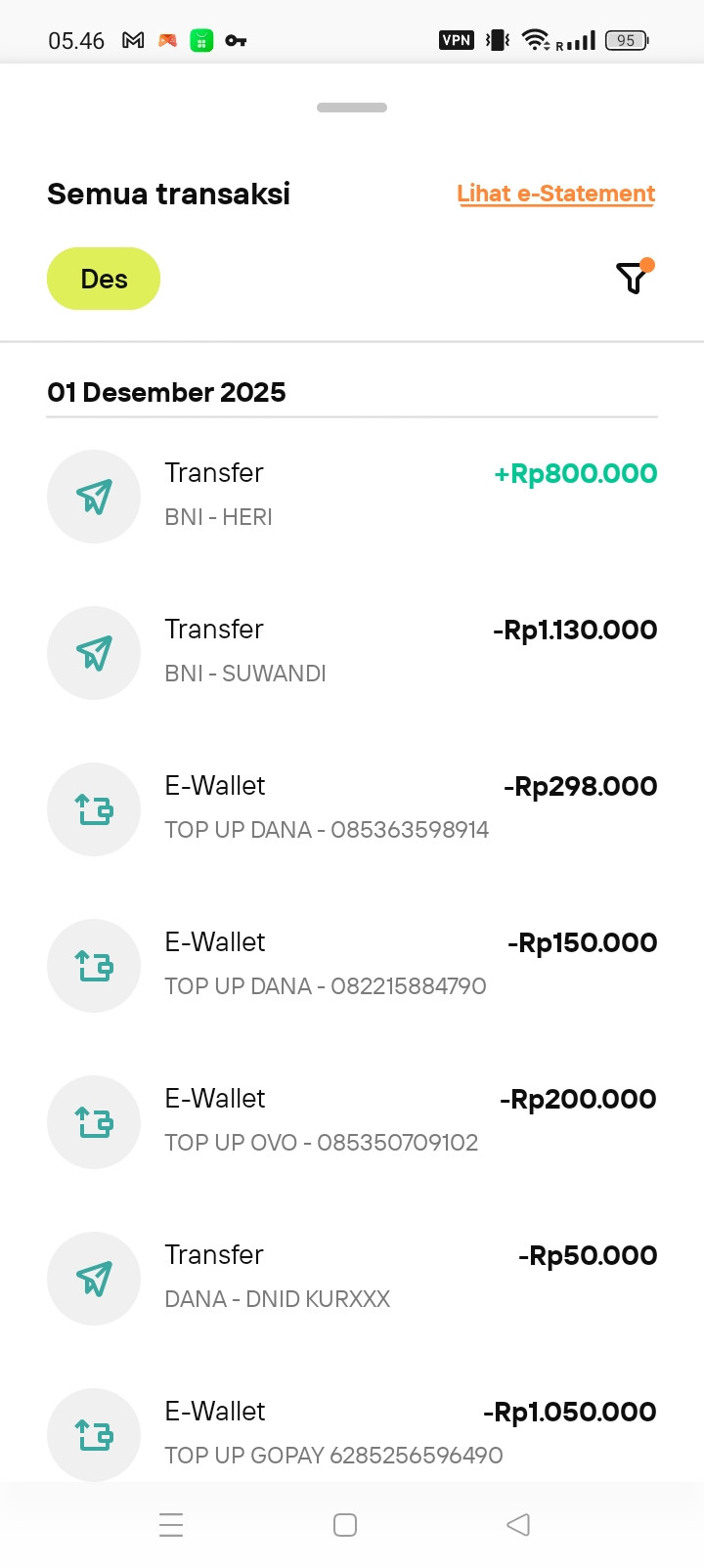Open the transaction filter icon

pyautogui.click(x=634, y=279)
